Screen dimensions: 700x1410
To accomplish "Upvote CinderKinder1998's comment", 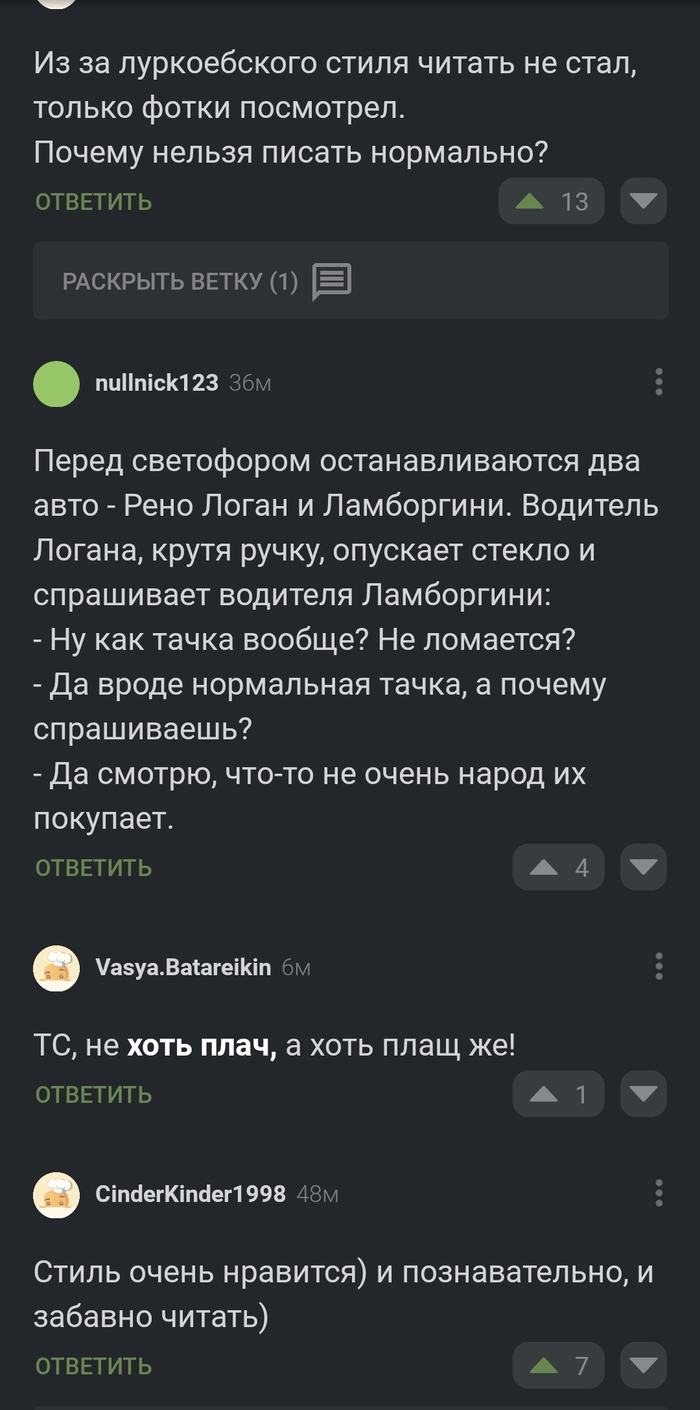I will (558, 1366).
